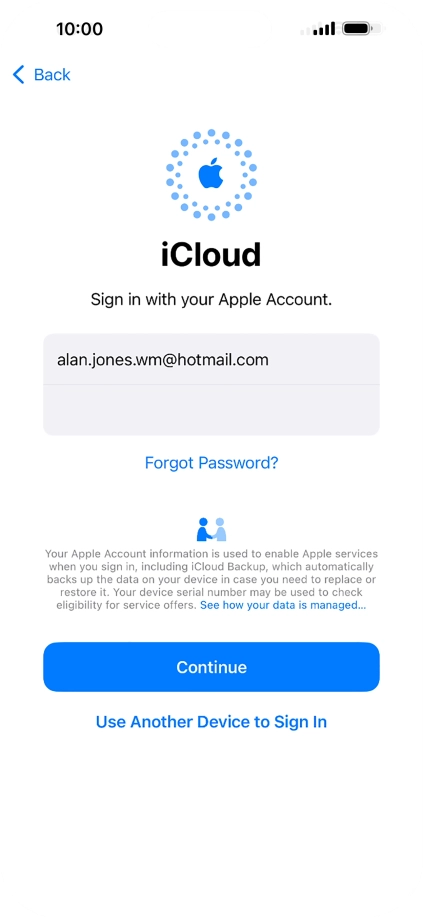This screenshot has height=918, width=423.
Task: Go back to the previous screen
Action: click(x=41, y=75)
